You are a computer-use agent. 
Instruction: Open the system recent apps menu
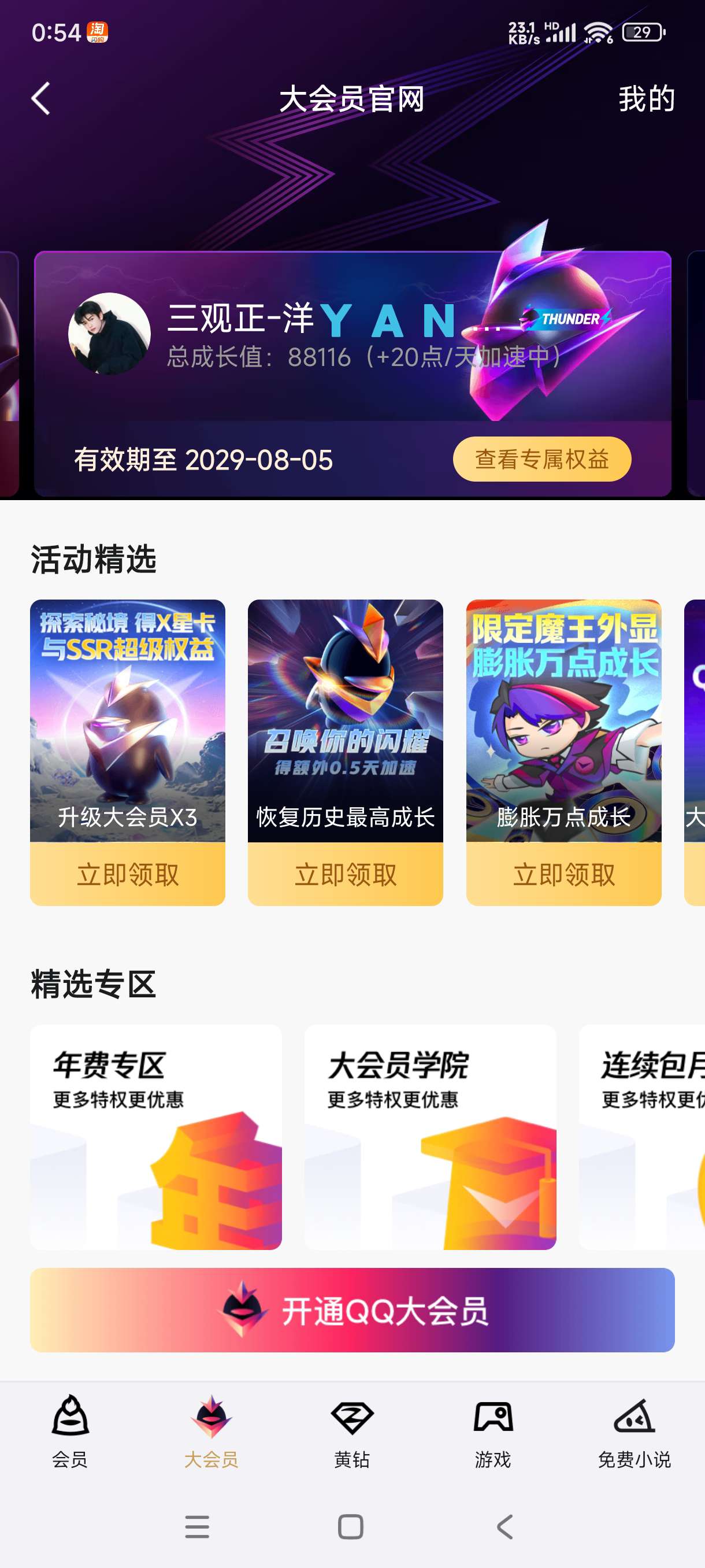point(197,1526)
